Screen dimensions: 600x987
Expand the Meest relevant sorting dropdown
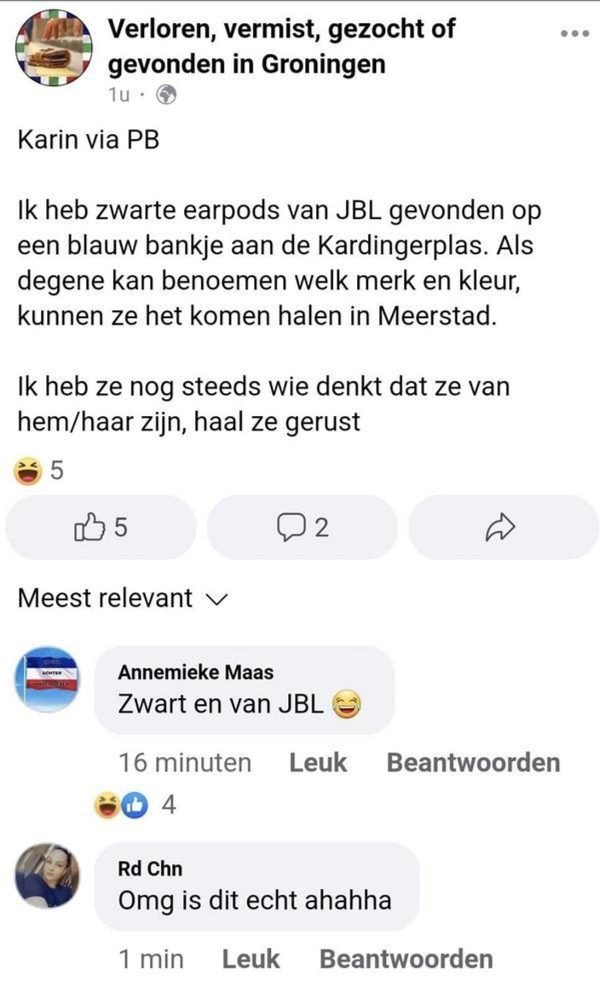pos(124,599)
